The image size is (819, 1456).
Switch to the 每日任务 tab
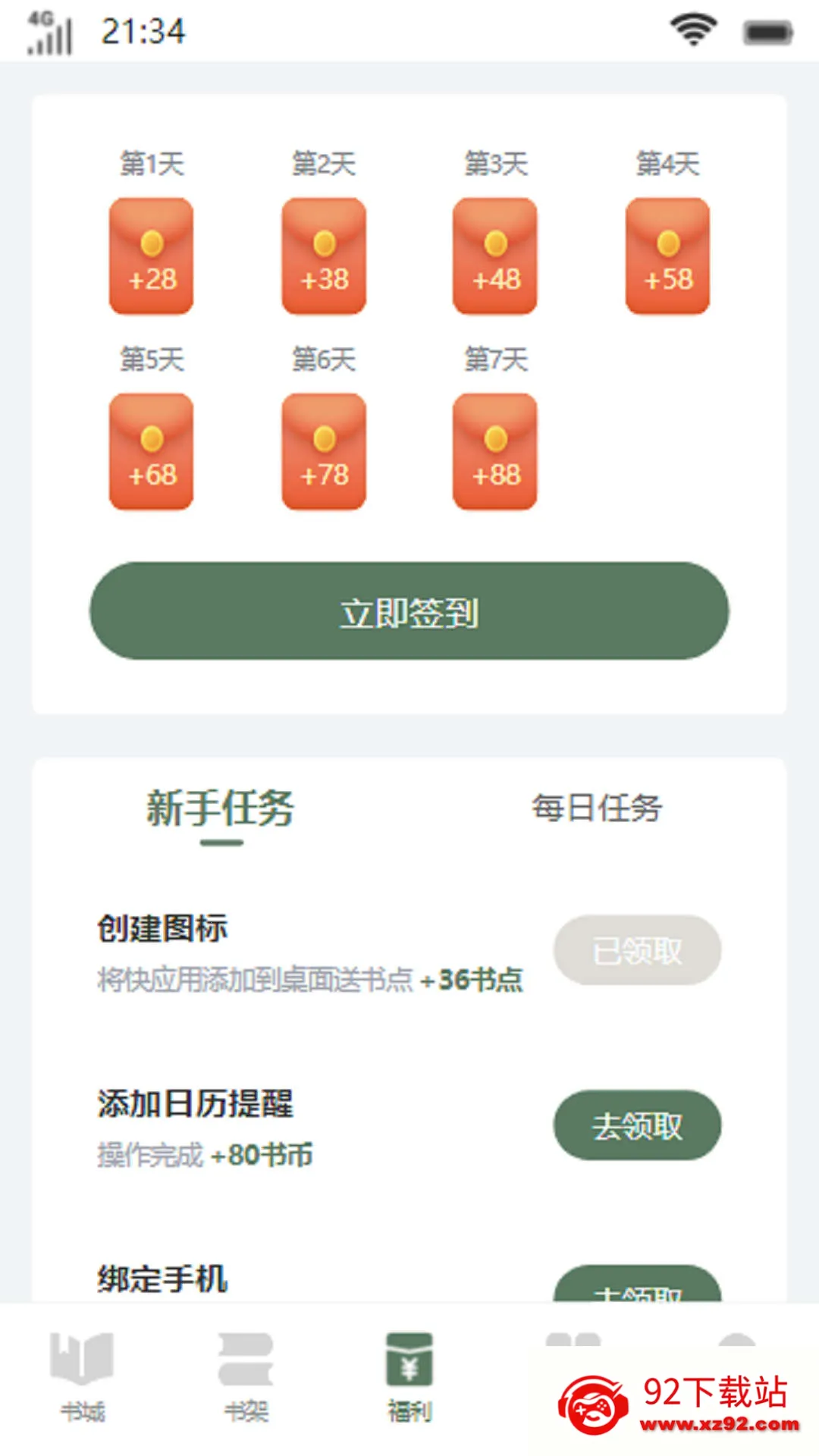[x=597, y=808]
